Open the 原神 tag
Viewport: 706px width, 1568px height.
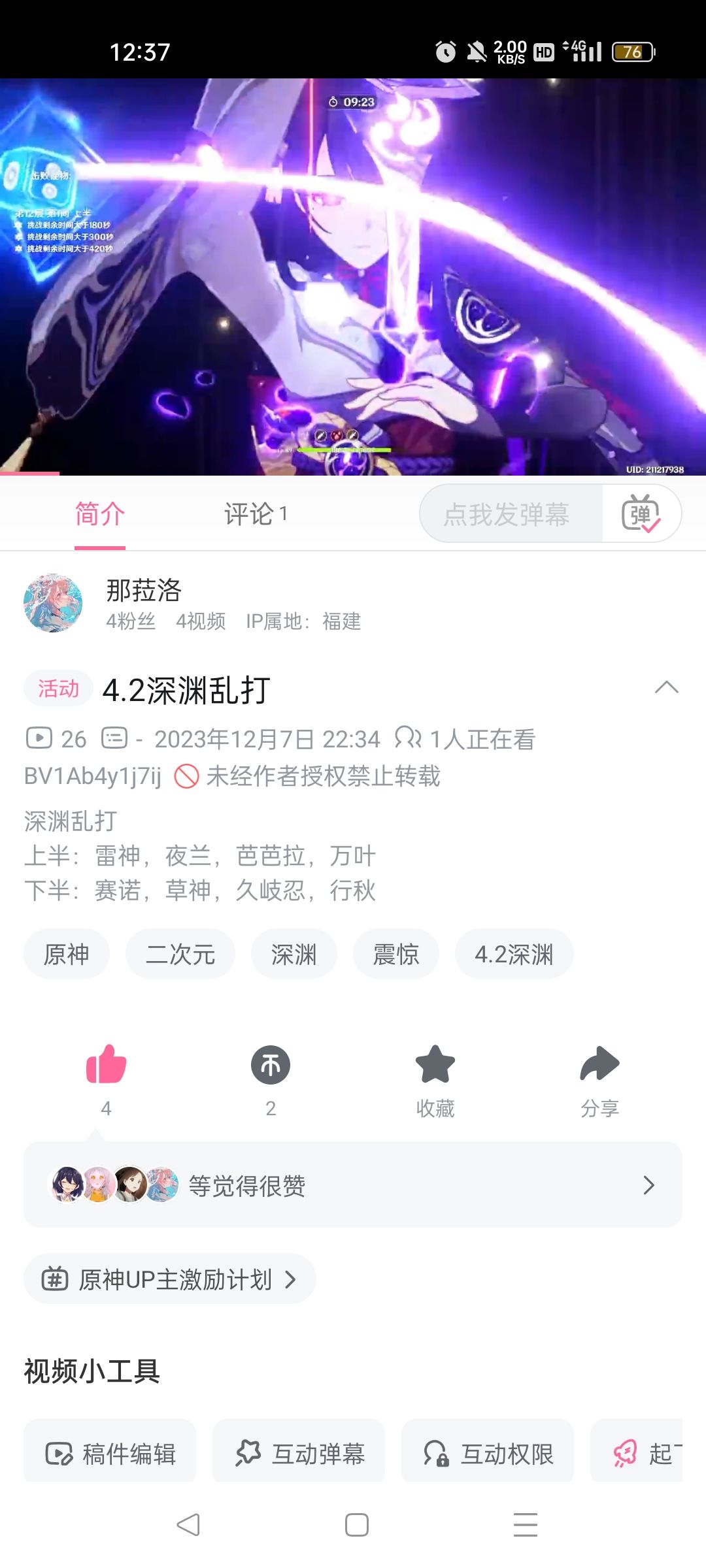point(67,953)
